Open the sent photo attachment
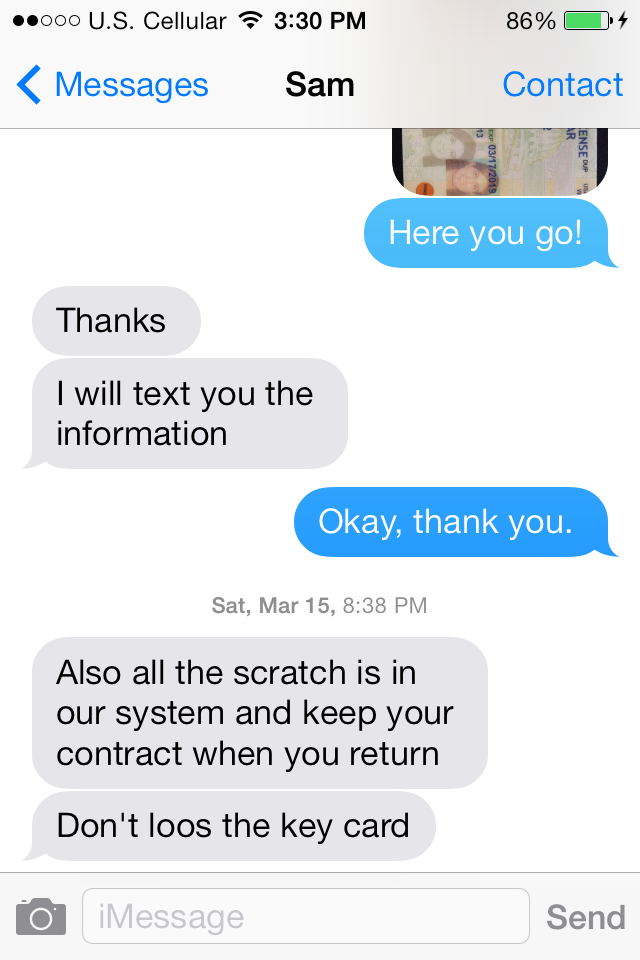This screenshot has width=640, height=960. click(x=500, y=160)
